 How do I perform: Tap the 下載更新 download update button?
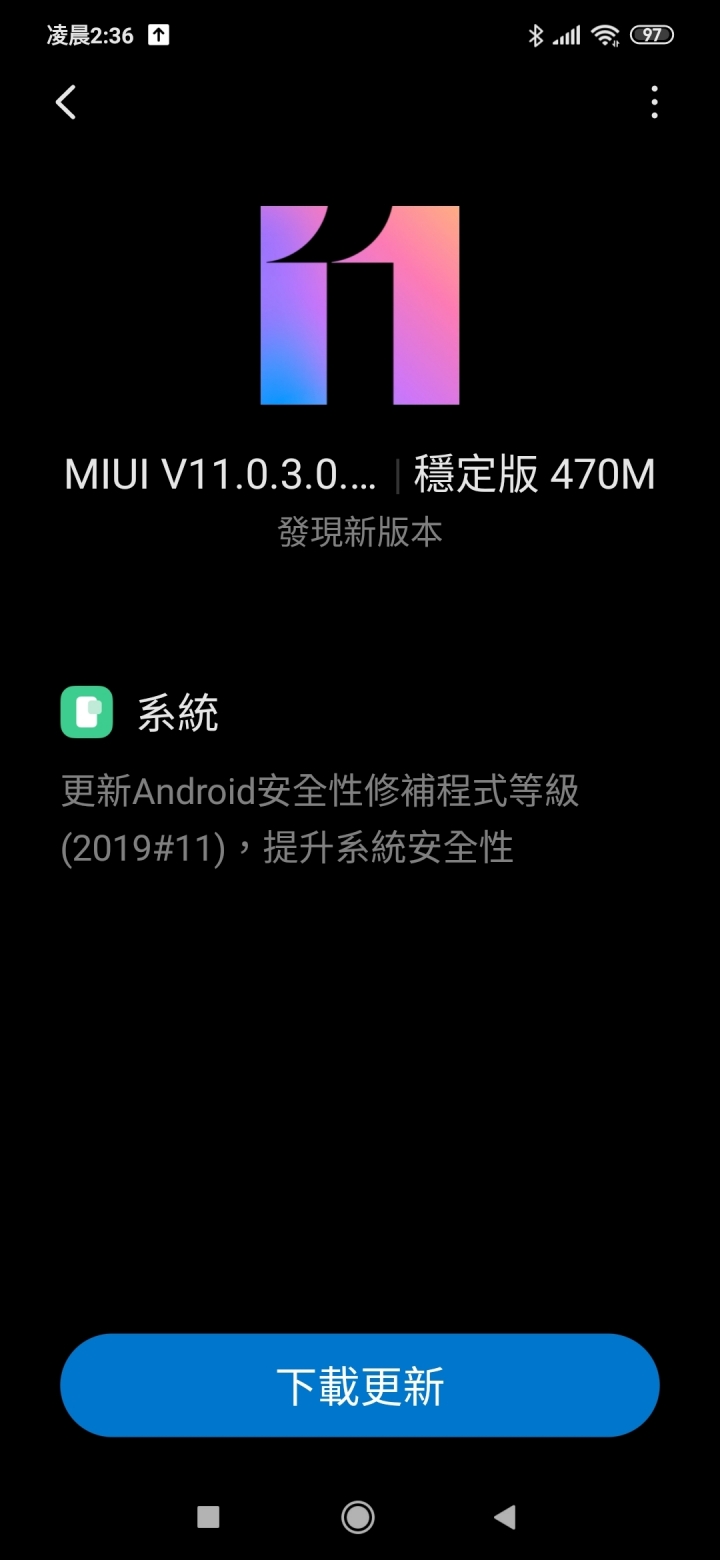point(360,1386)
